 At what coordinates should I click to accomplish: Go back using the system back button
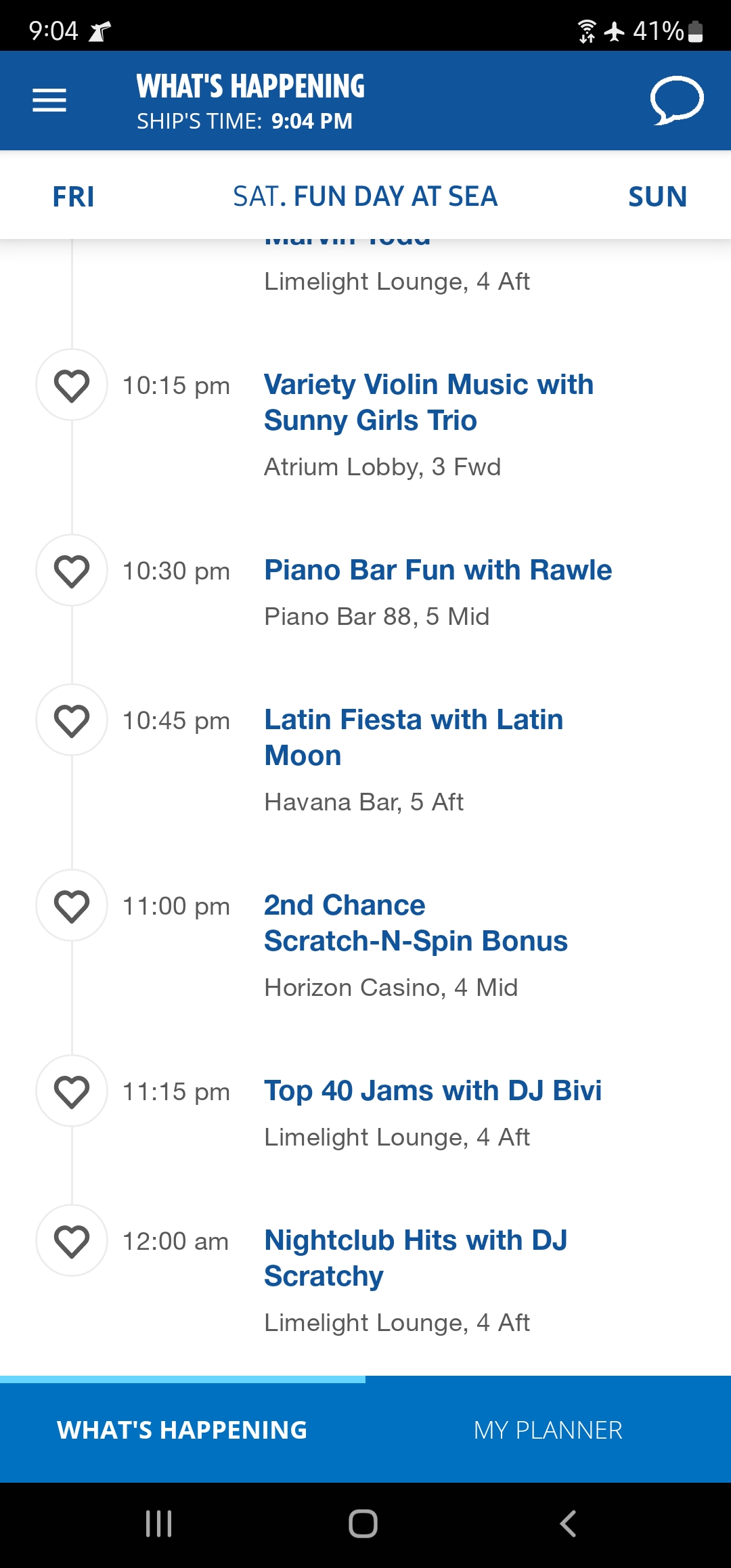point(568,1524)
